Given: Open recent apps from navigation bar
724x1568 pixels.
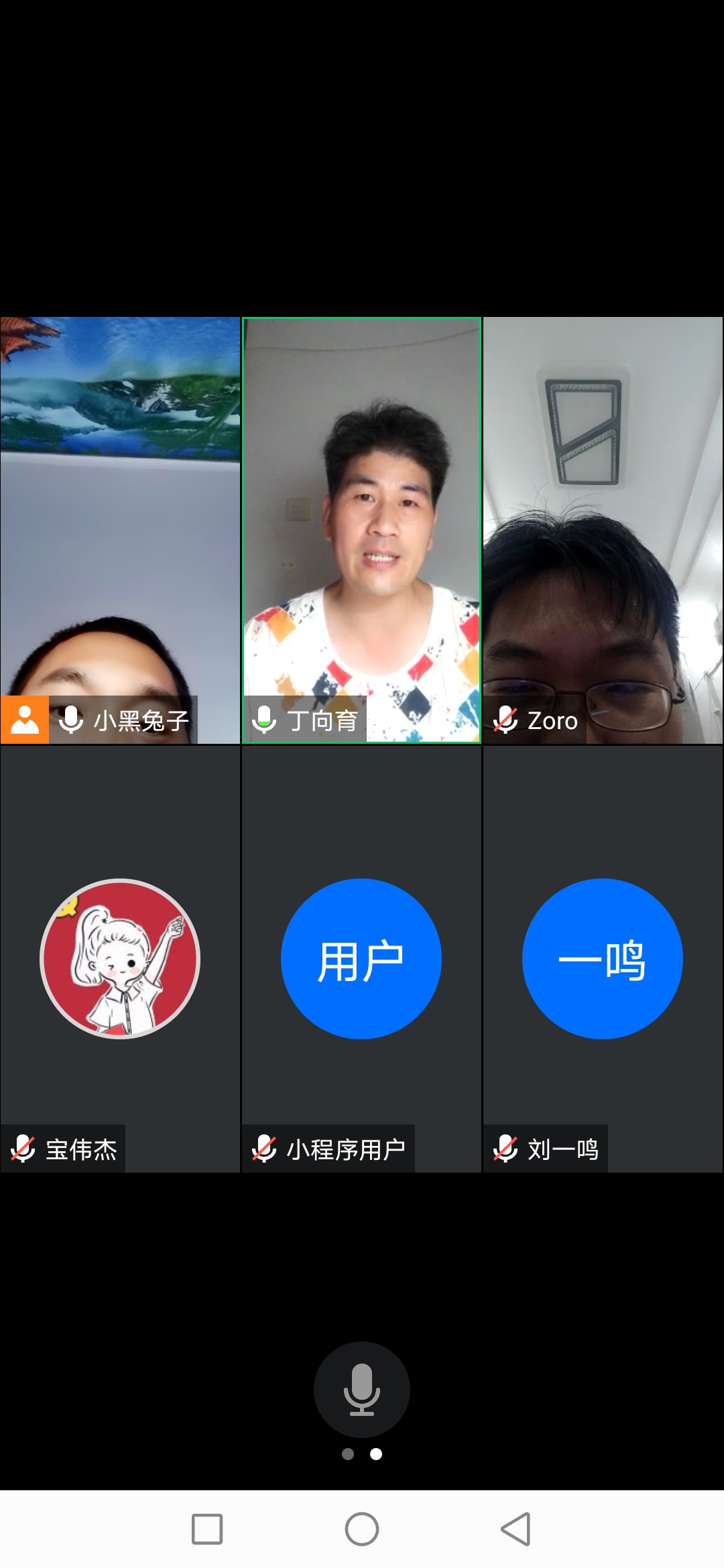Looking at the screenshot, I should point(207,1529).
